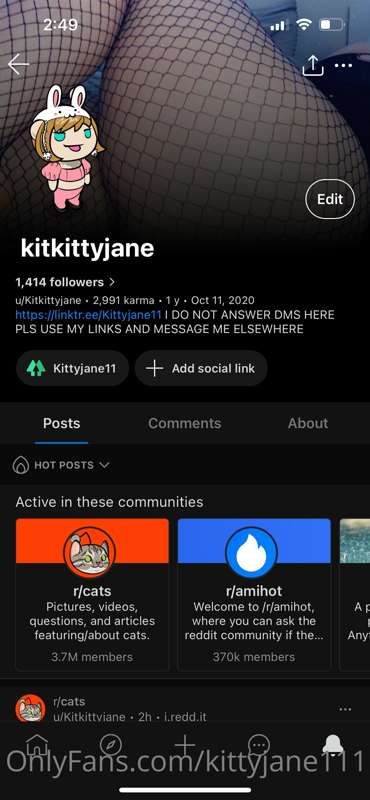Expand the Hot Posts sort dropdown

(61, 465)
